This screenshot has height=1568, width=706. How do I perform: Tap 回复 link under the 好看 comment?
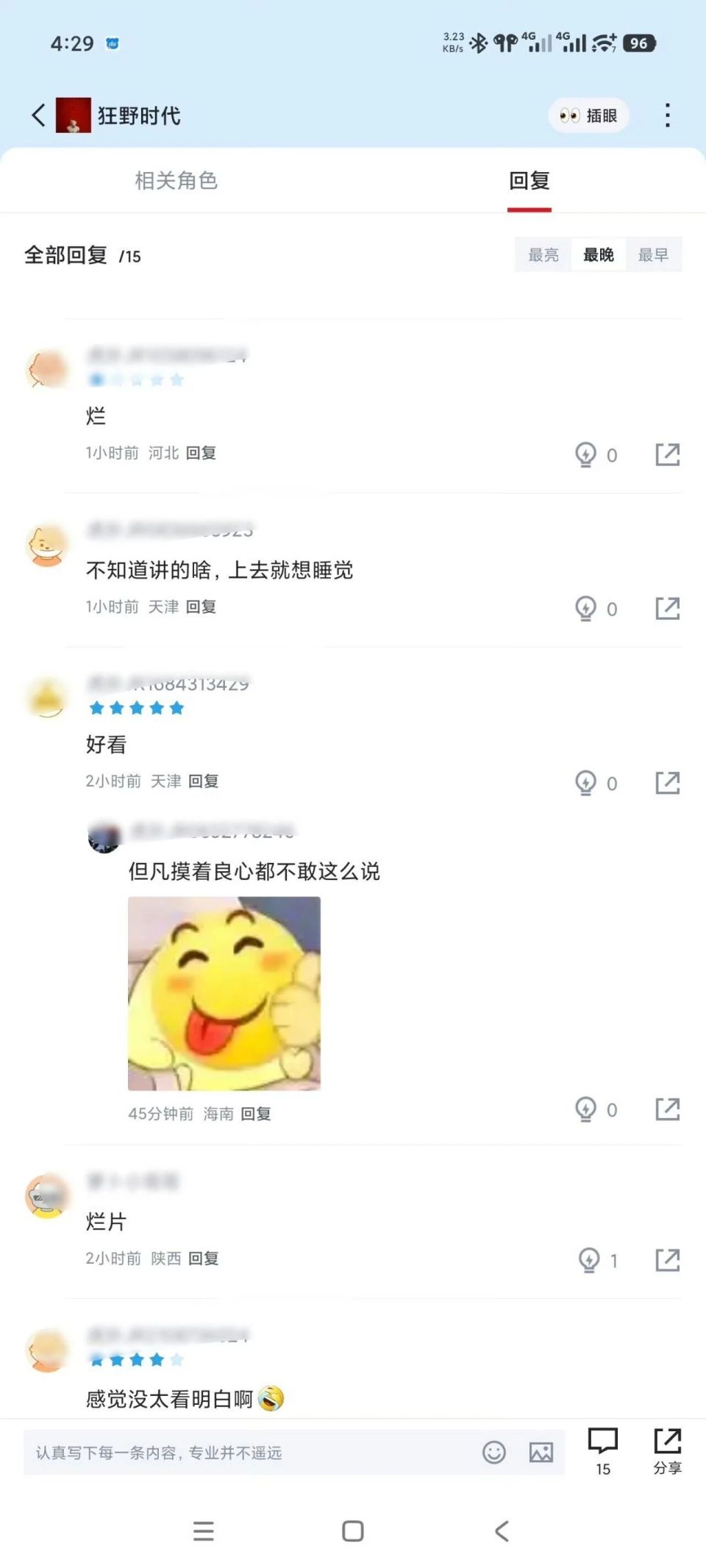204,781
